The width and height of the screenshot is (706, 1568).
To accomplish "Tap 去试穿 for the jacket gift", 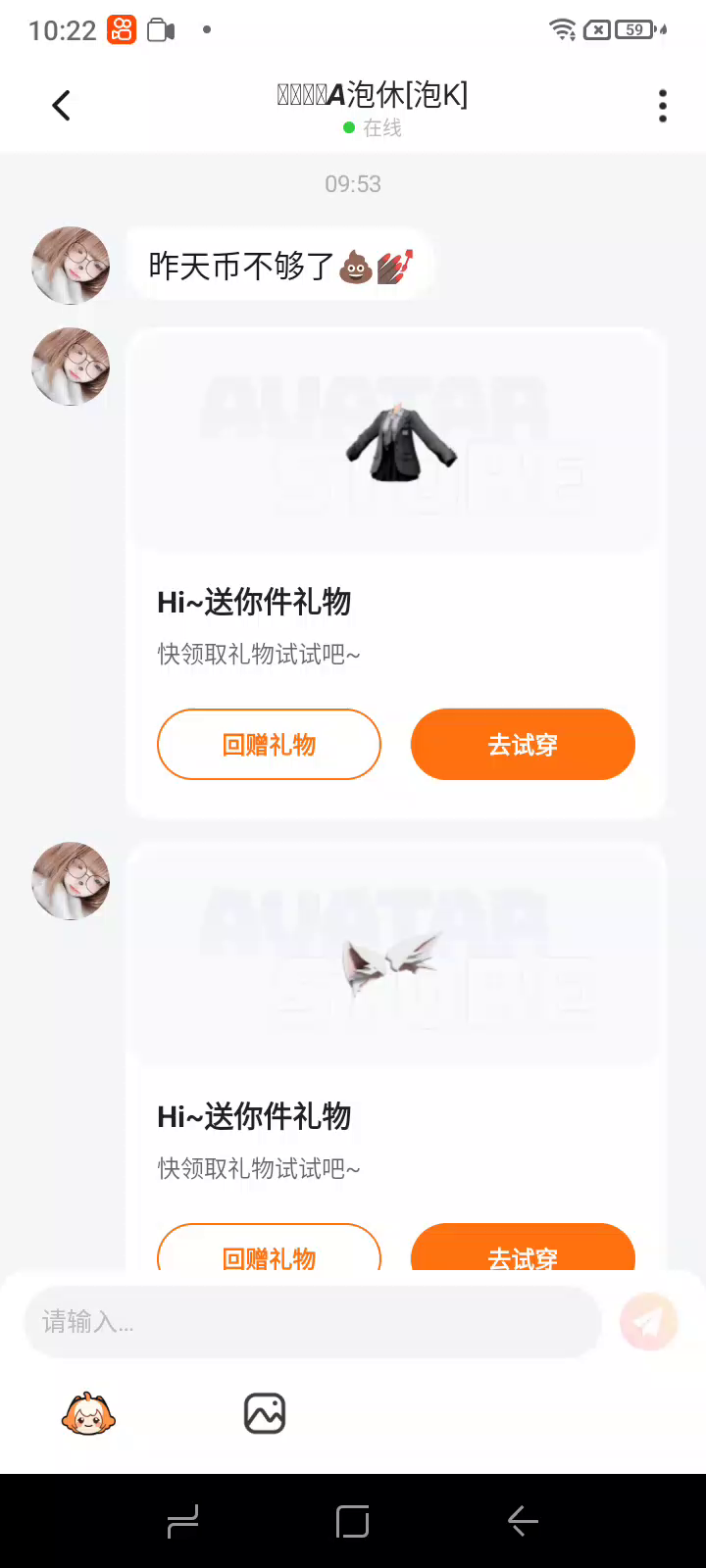I will pos(523,745).
